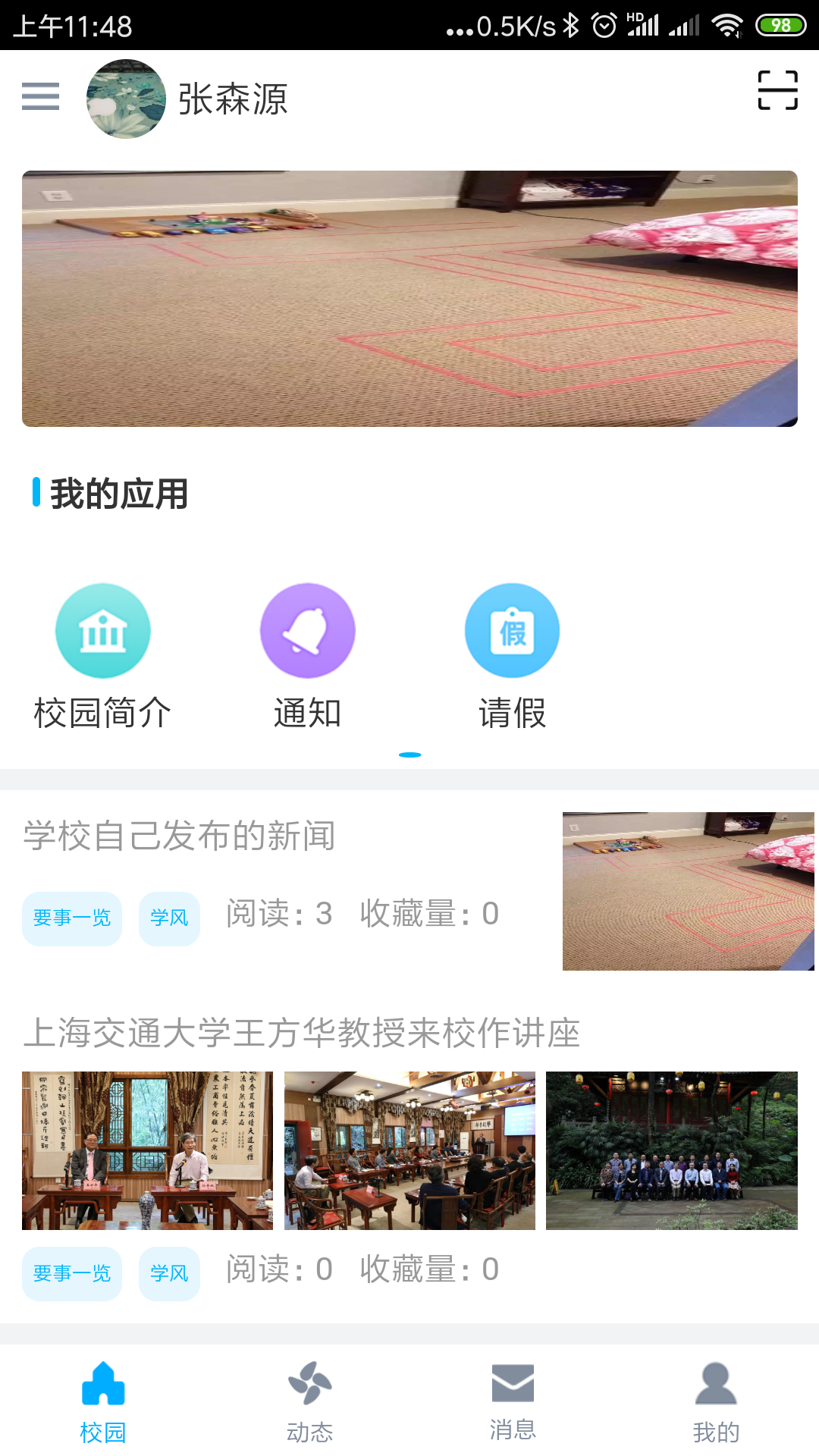Open the top carpet banner image

coord(409,298)
